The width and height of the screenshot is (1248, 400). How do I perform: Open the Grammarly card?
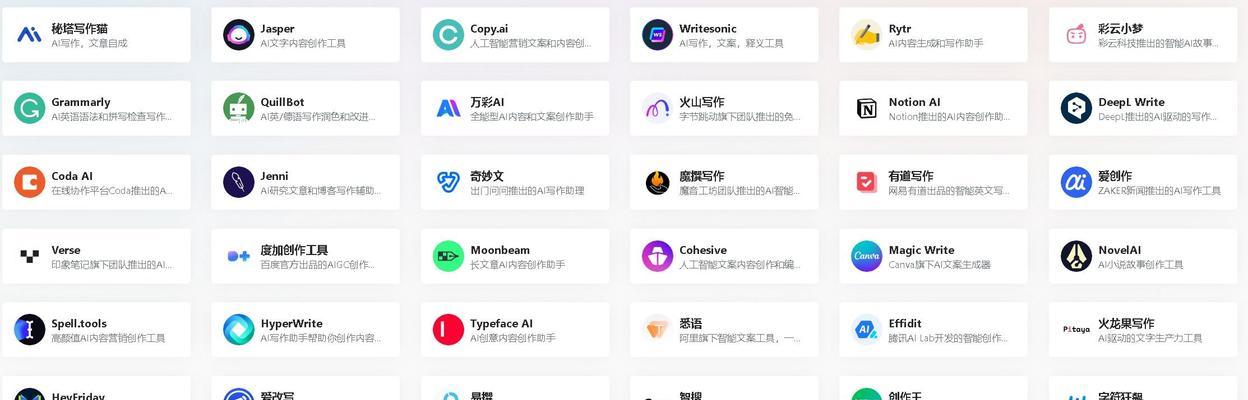point(95,108)
